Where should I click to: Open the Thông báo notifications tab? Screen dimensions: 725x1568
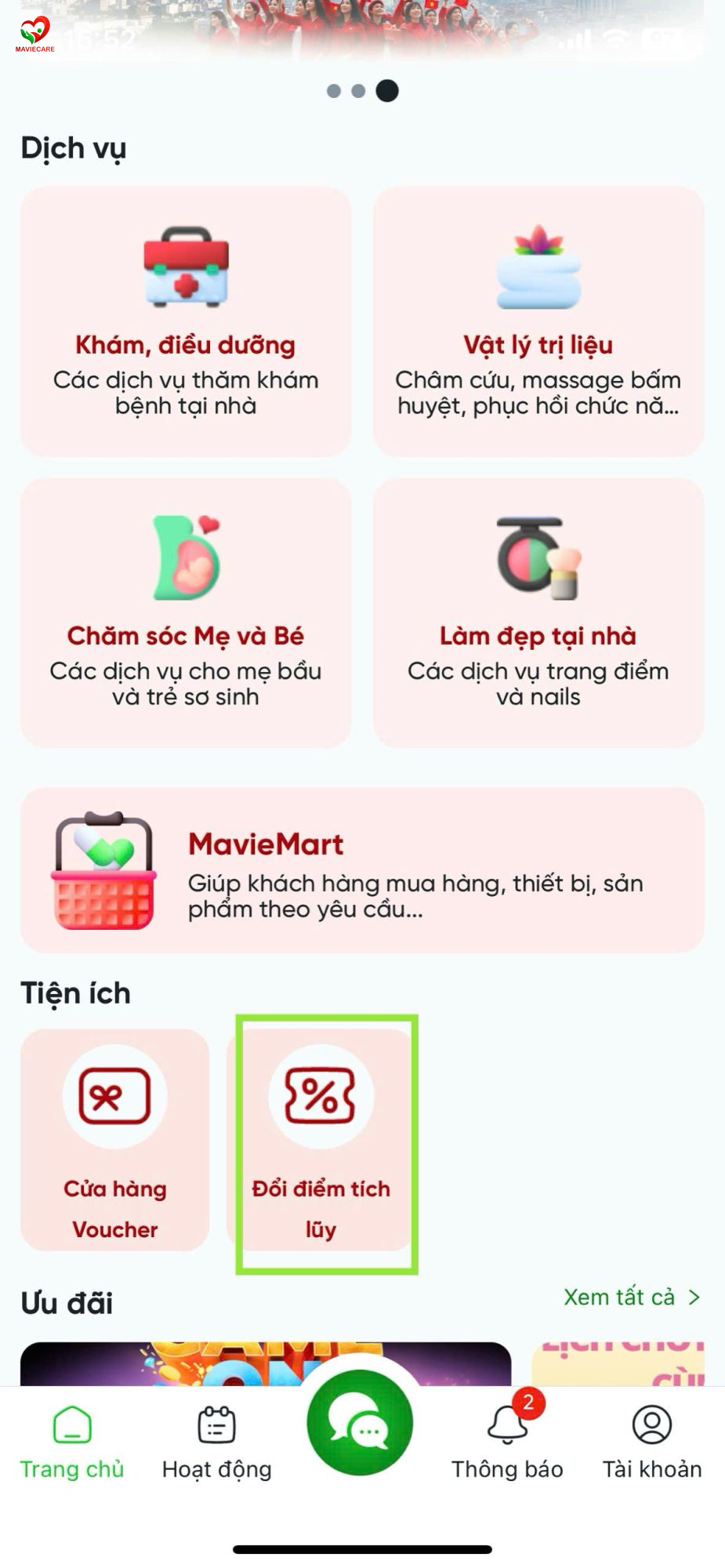507,1443
